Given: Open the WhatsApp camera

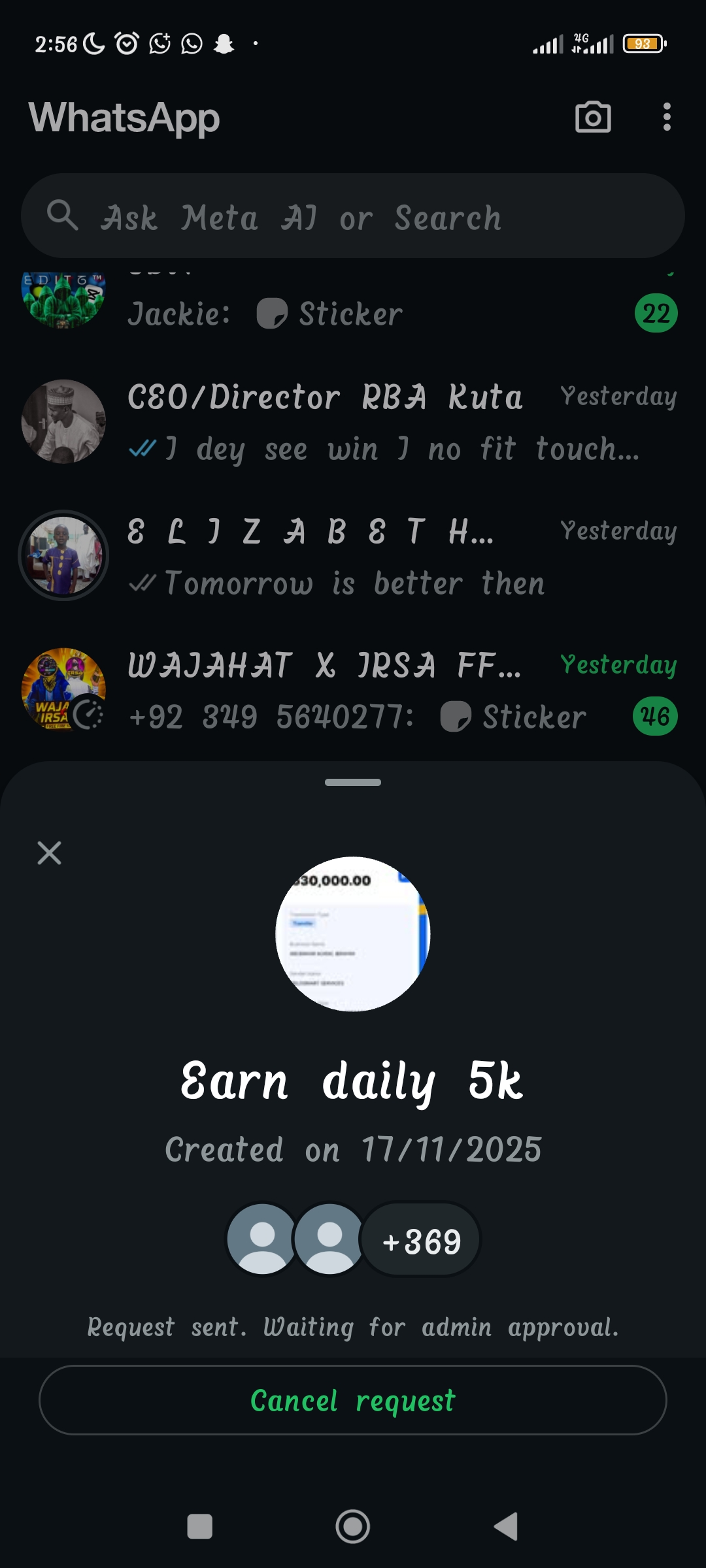Looking at the screenshot, I should [x=593, y=118].
